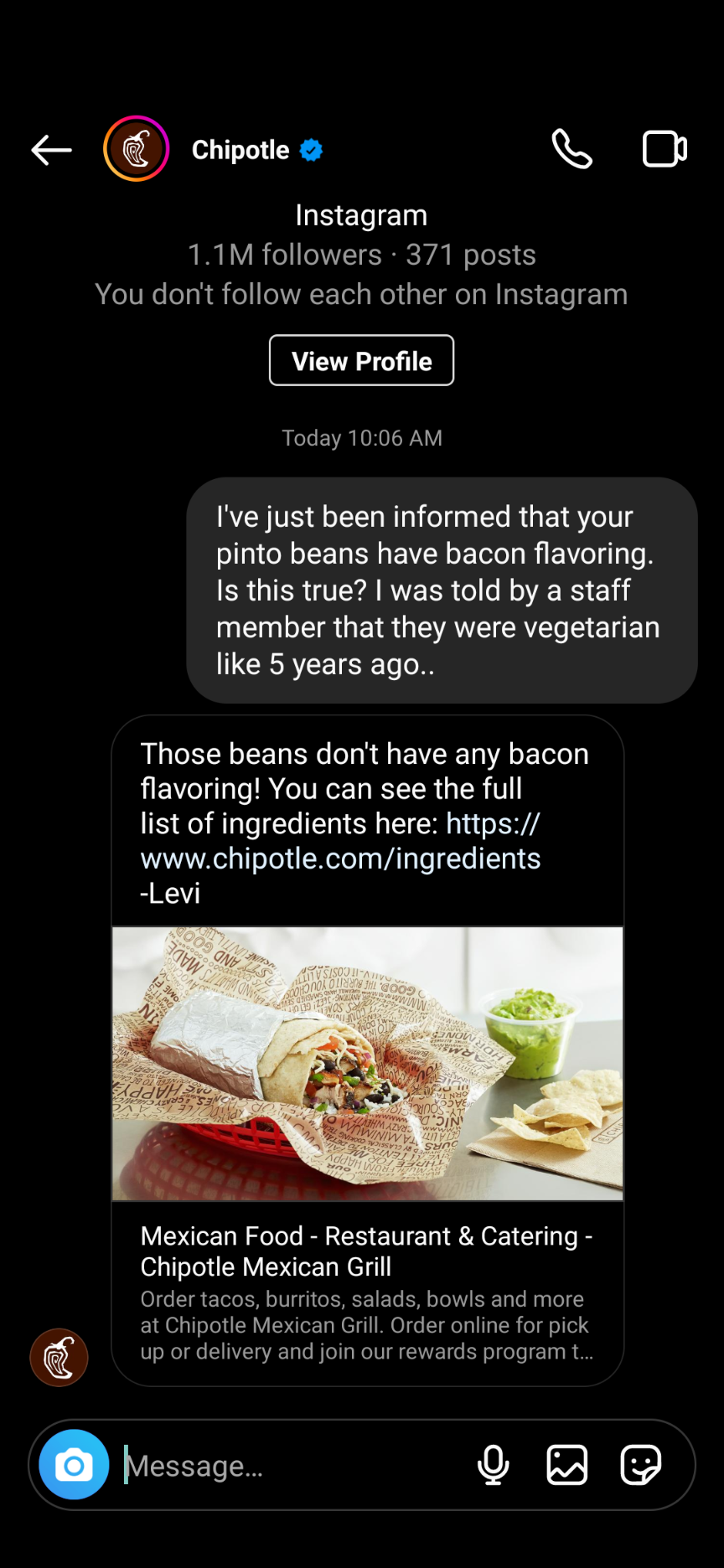724x1568 pixels.
Task: Record a voice message with microphone
Action: point(493,1465)
